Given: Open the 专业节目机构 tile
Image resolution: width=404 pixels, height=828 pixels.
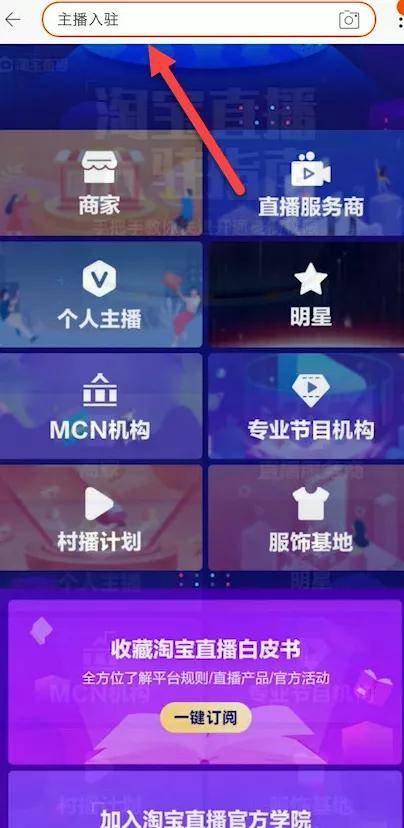Looking at the screenshot, I should pyautogui.click(x=306, y=406).
